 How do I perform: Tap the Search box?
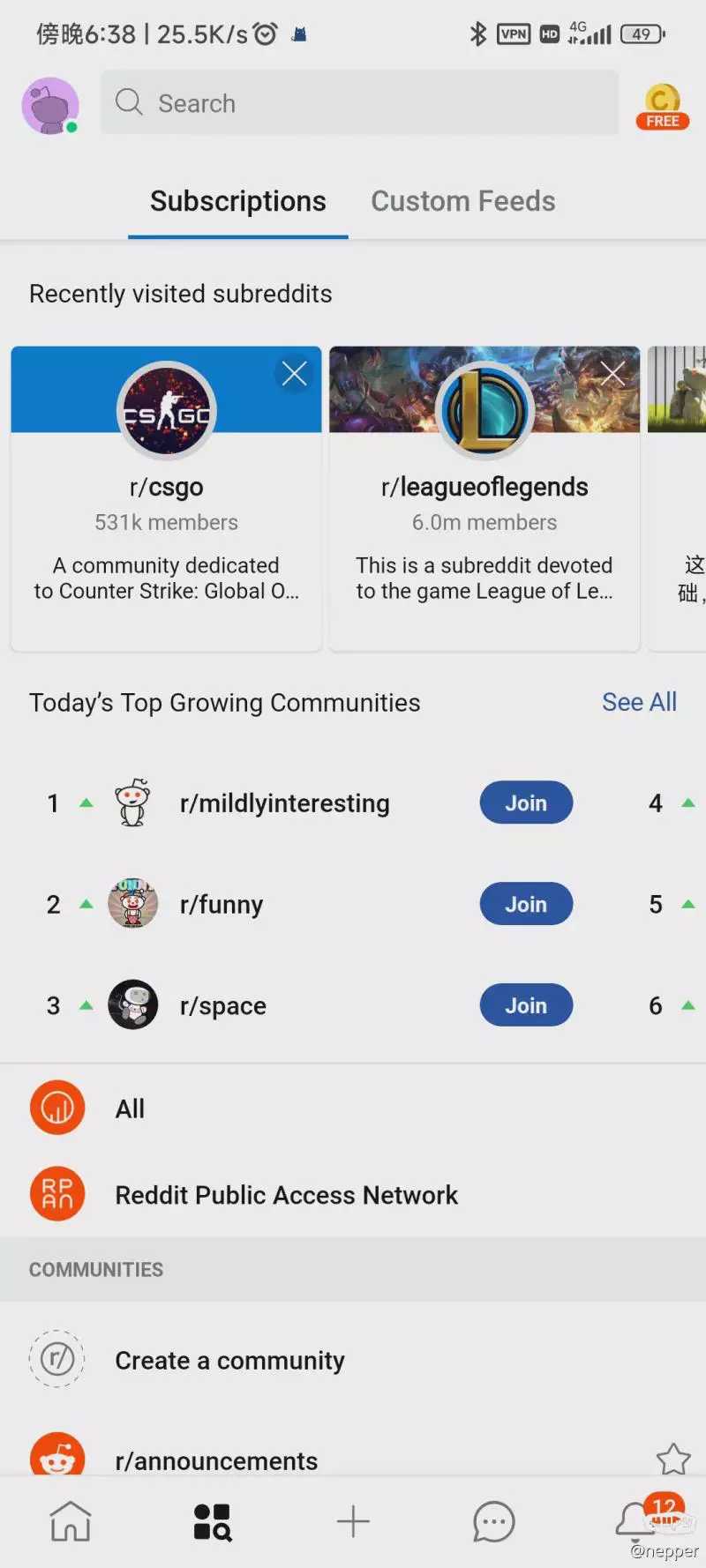point(359,103)
